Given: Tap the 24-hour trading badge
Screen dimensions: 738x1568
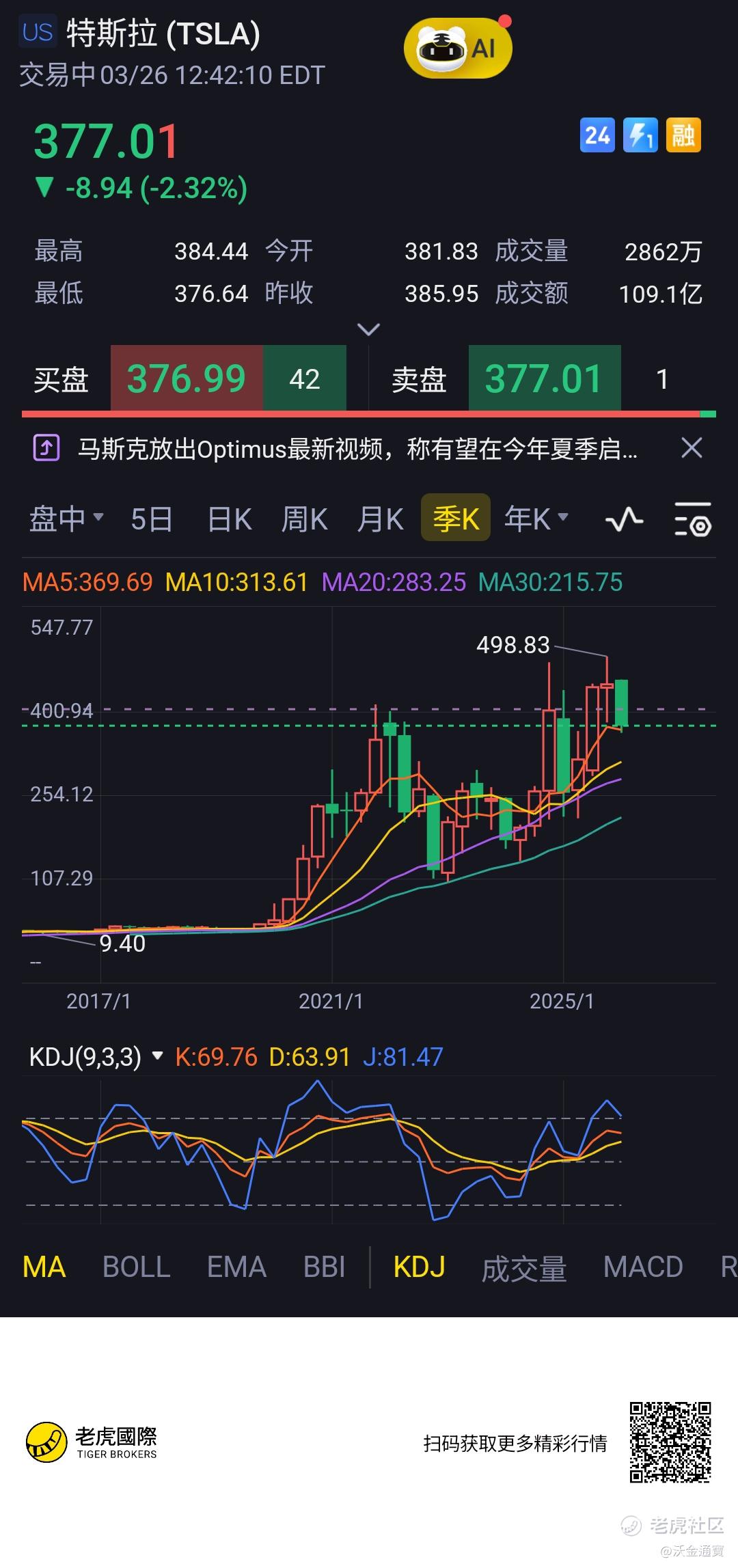Looking at the screenshot, I should point(597,135).
